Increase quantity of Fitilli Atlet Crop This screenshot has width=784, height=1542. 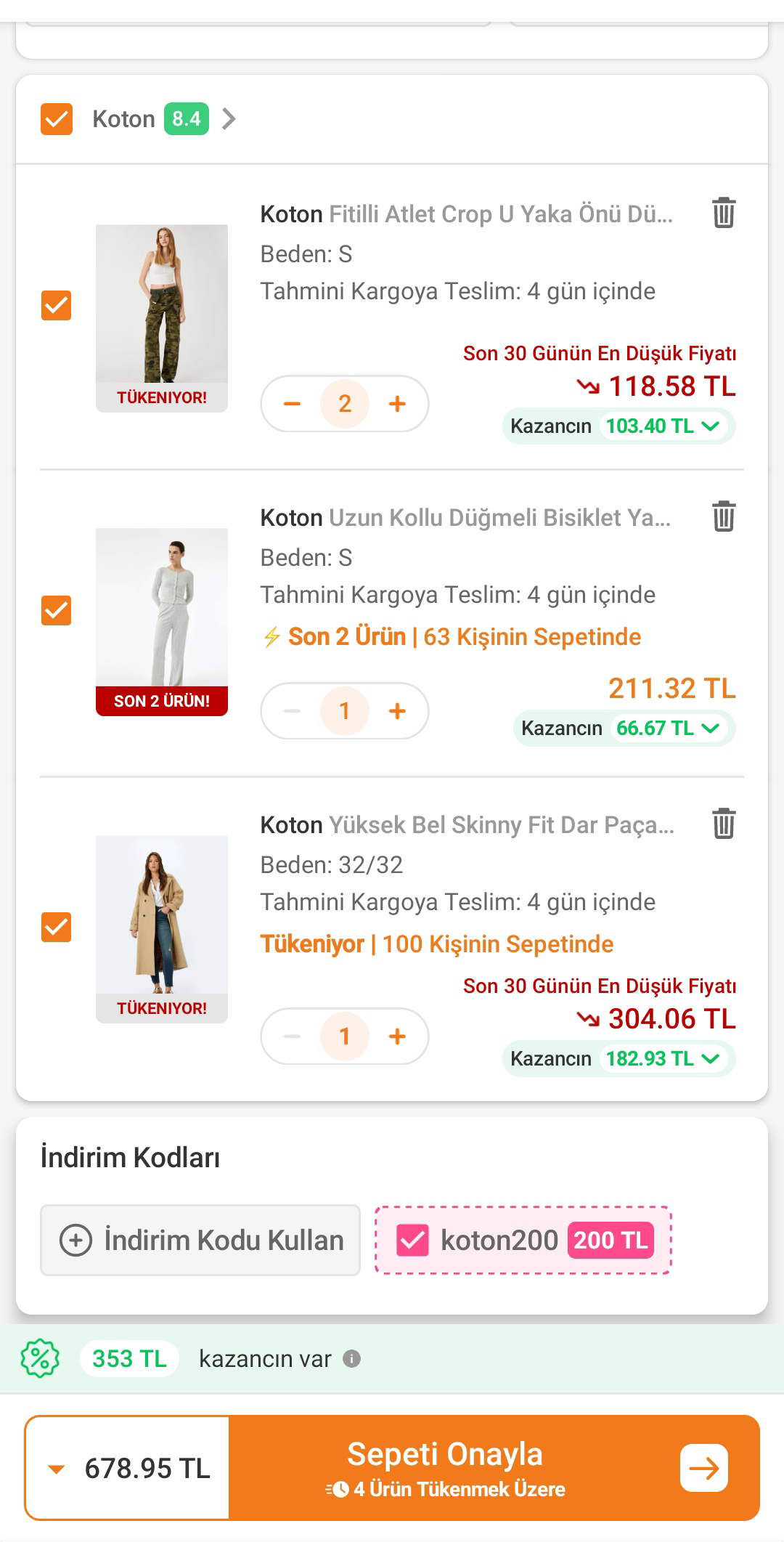(397, 404)
